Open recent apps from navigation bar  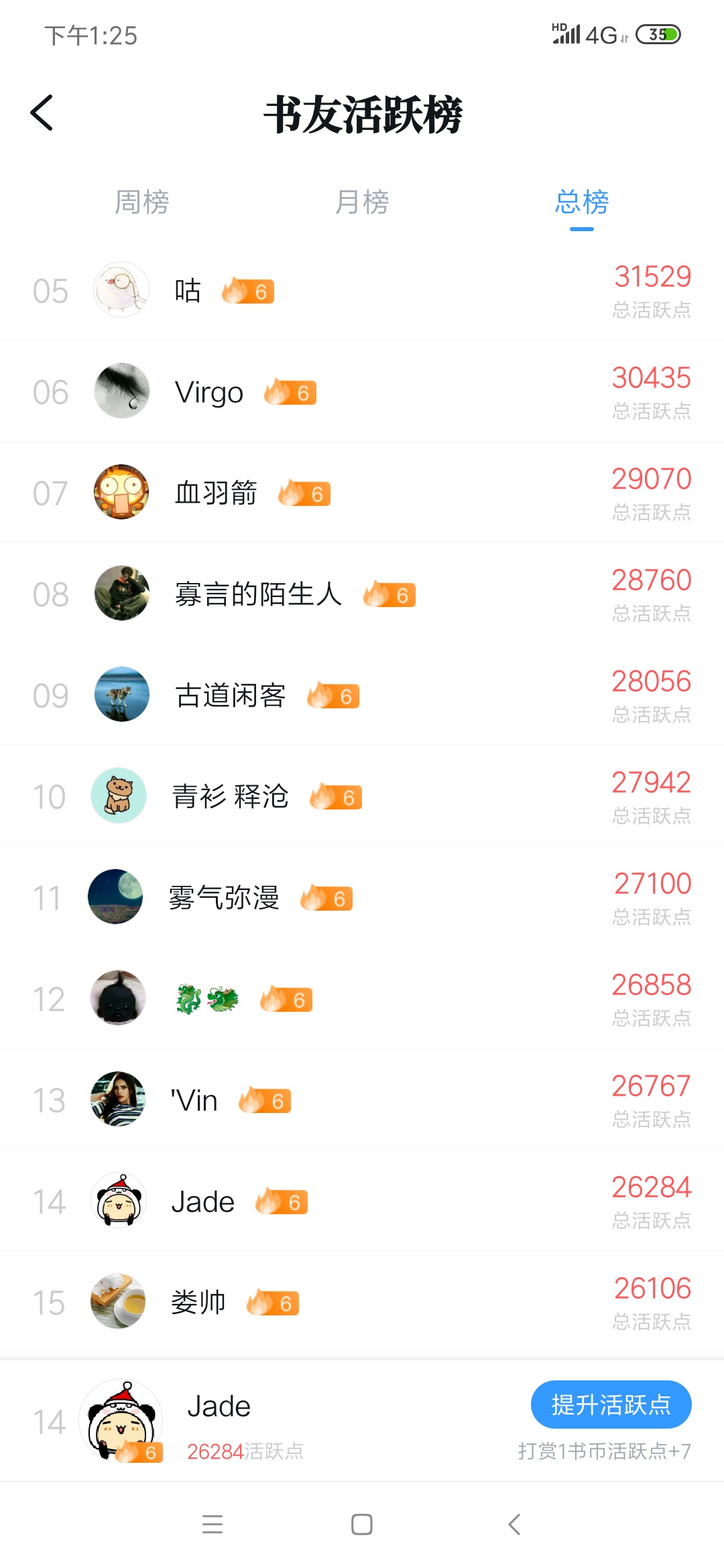213,1524
